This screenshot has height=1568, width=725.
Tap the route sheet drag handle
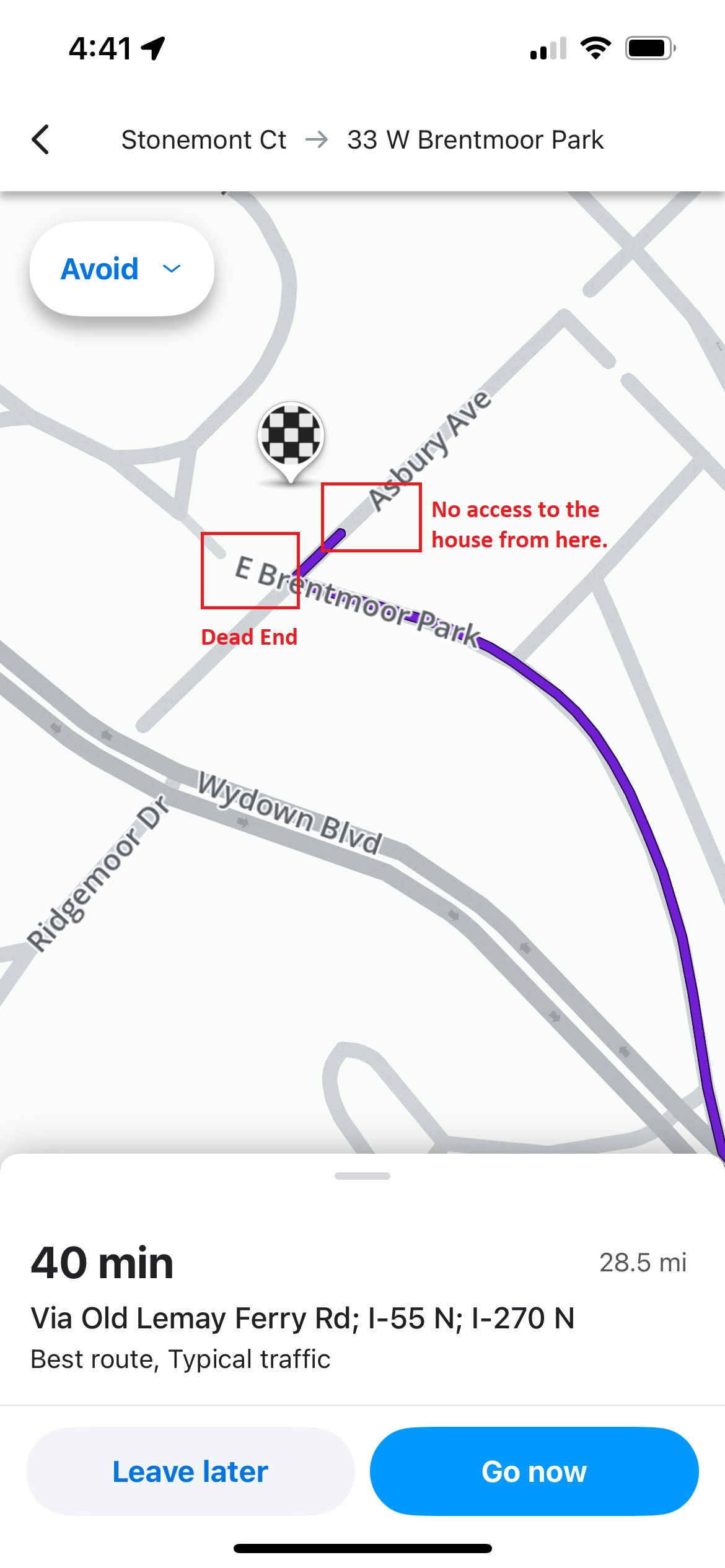click(x=362, y=1176)
